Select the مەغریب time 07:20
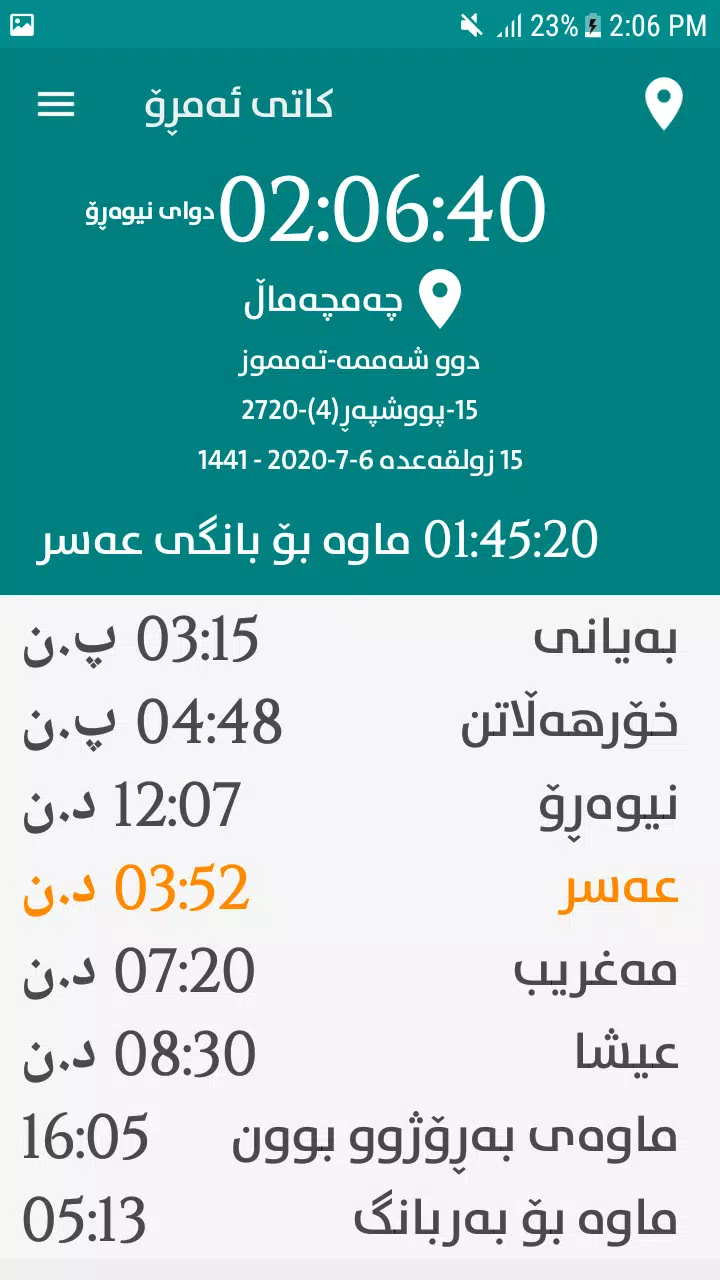This screenshot has width=720, height=1280. point(185,969)
